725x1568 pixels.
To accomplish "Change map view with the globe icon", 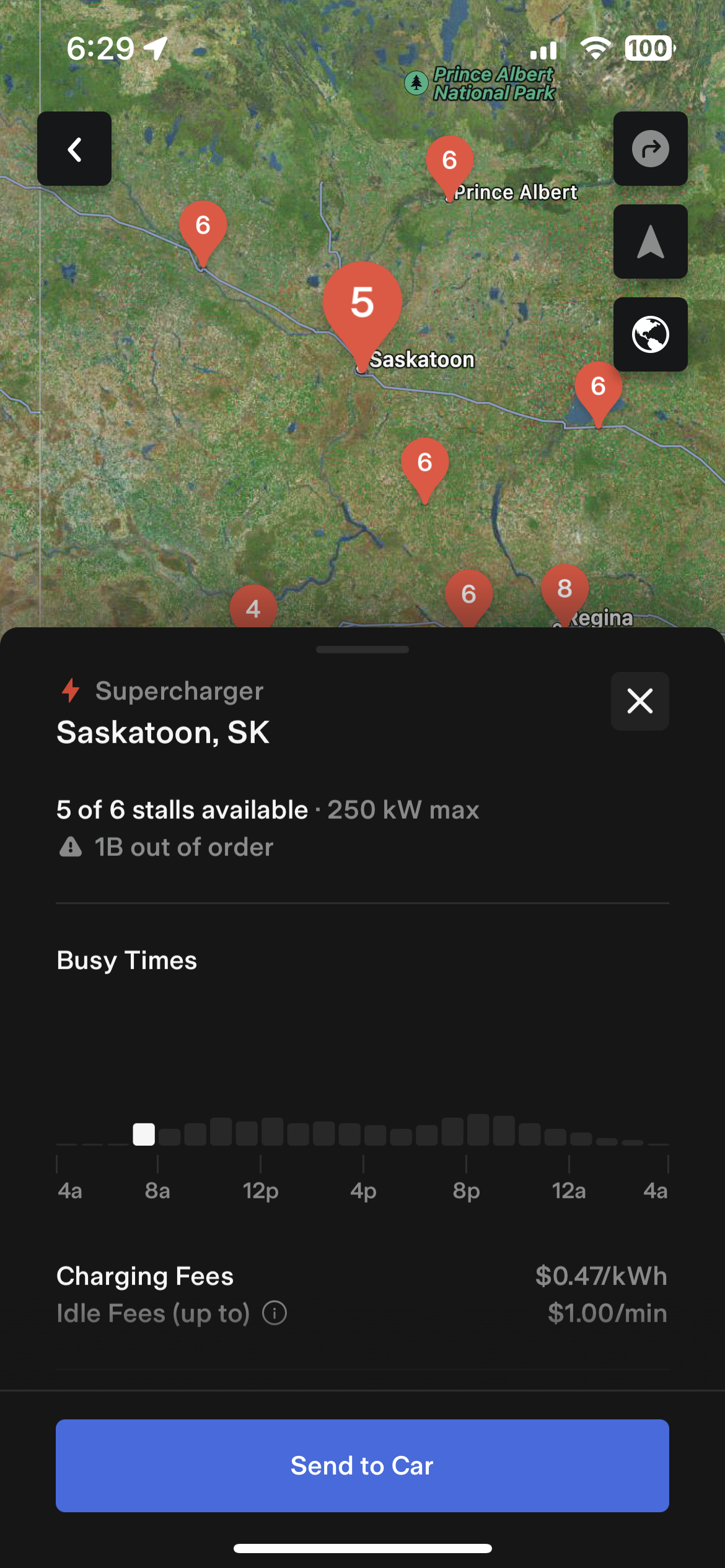I will tap(650, 334).
